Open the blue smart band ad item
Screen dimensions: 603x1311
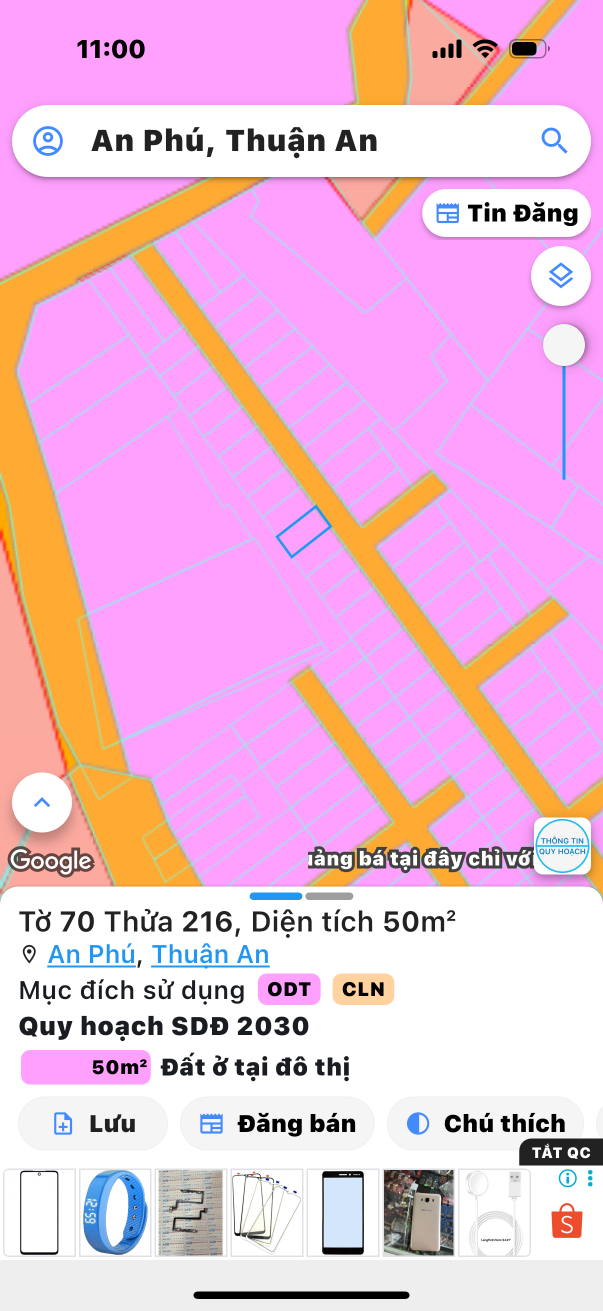(x=116, y=1212)
